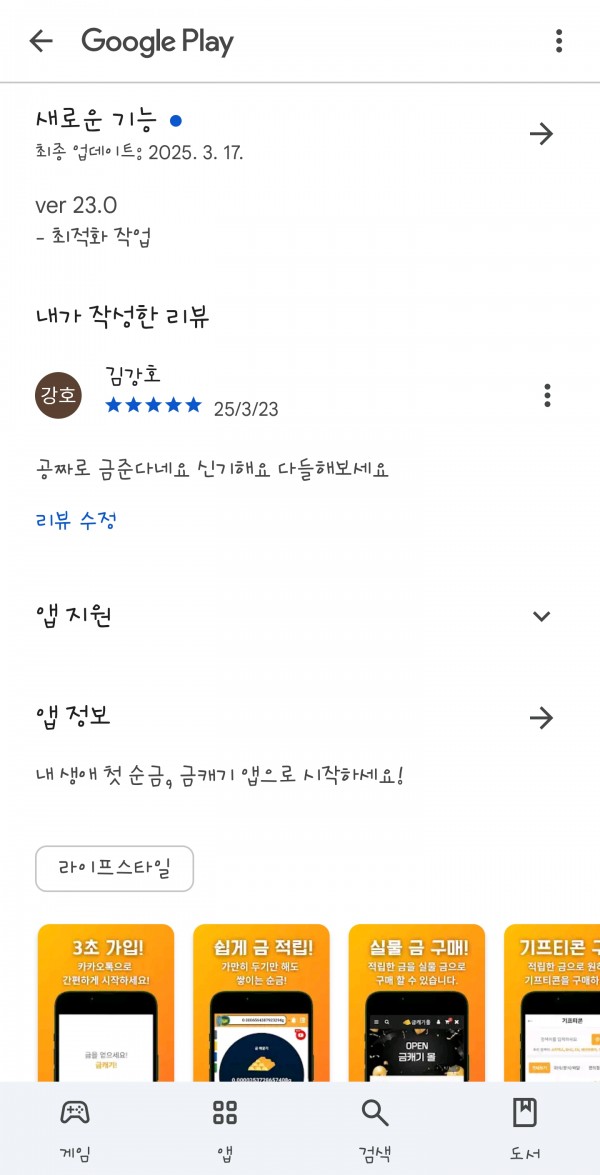Screen dimensions: 600x1175
Task: Expand the 앱 지원 section
Action: [541, 617]
